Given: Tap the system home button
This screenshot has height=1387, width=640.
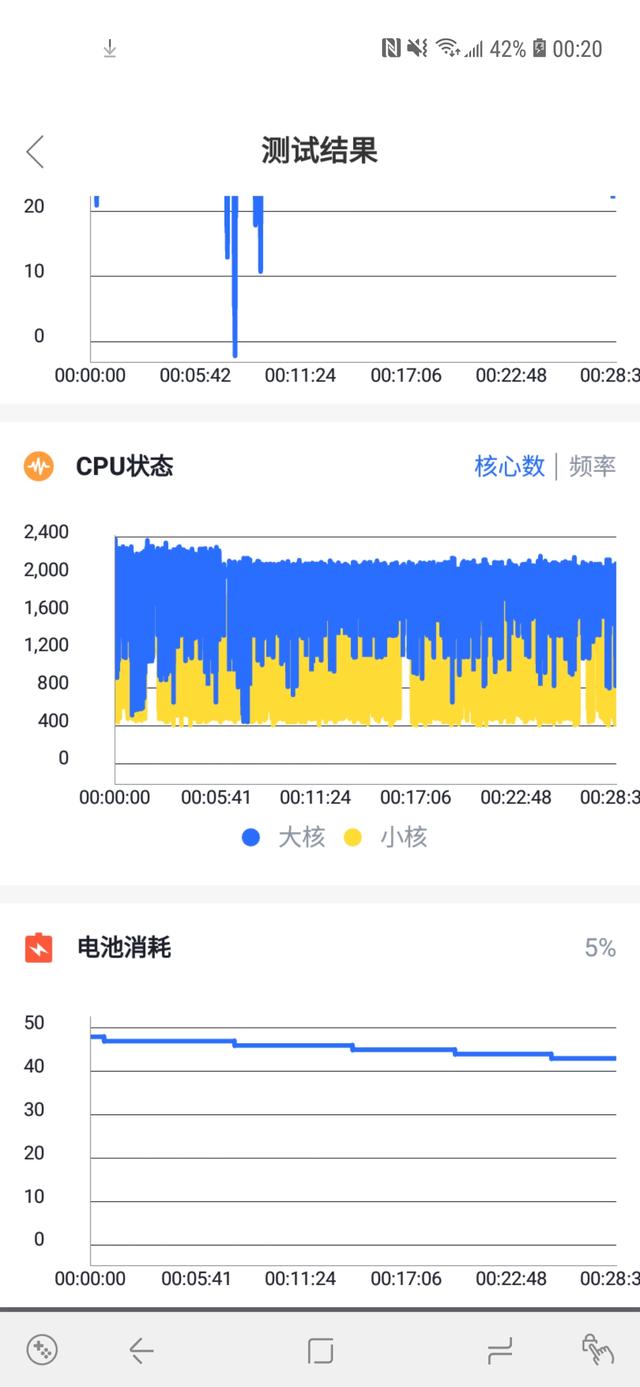Looking at the screenshot, I should [320, 1351].
